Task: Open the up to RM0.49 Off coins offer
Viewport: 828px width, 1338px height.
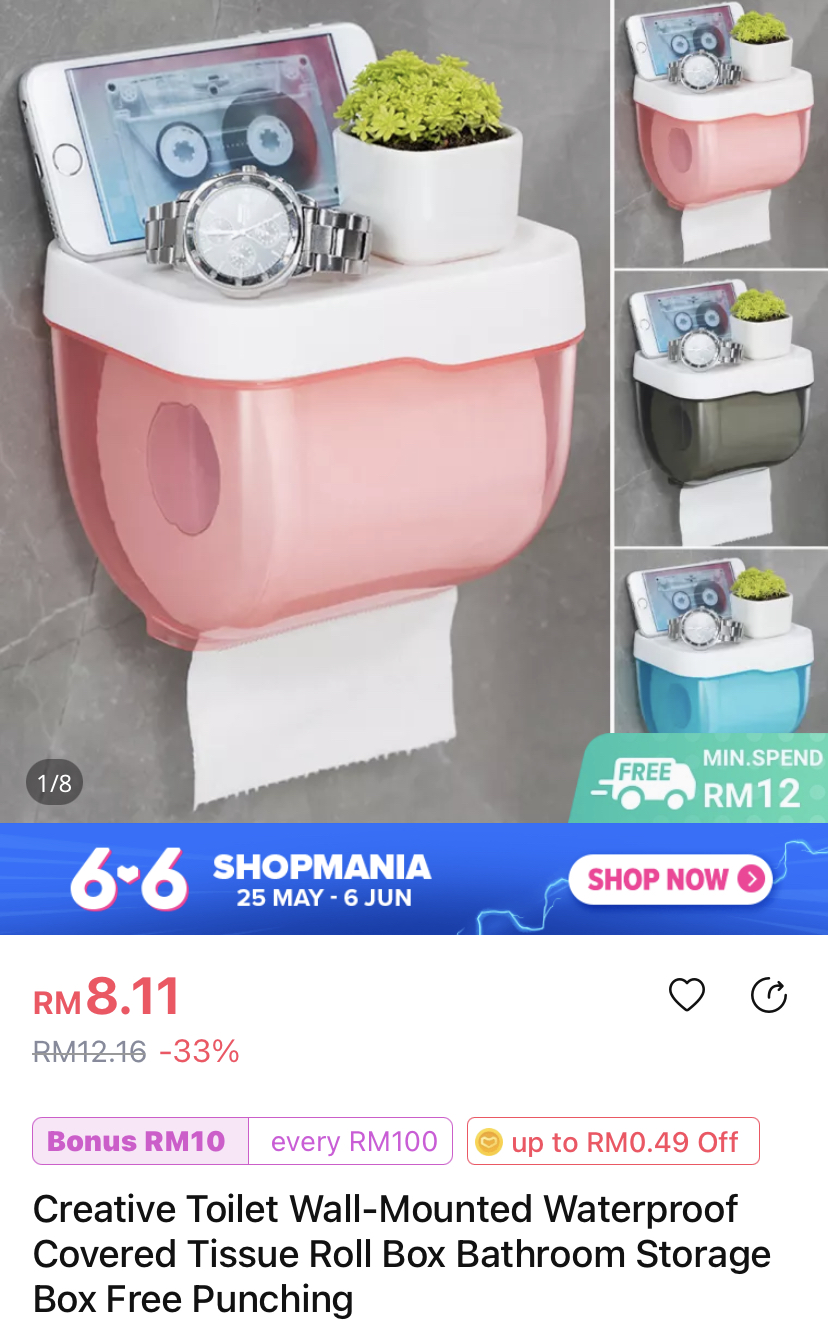Action: [x=613, y=1141]
